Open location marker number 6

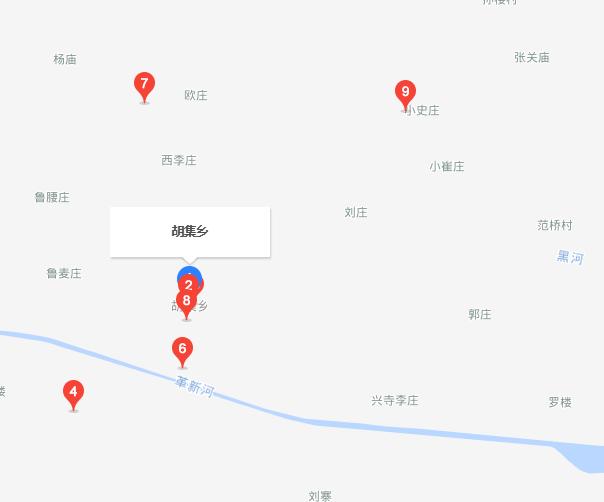pos(182,351)
